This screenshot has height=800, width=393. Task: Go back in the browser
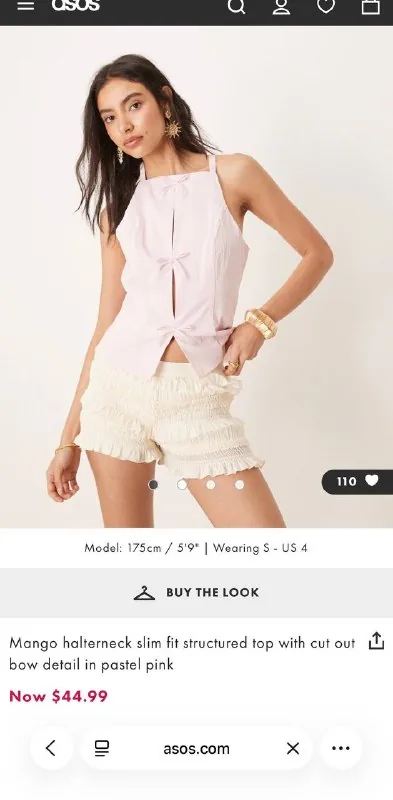(51, 748)
